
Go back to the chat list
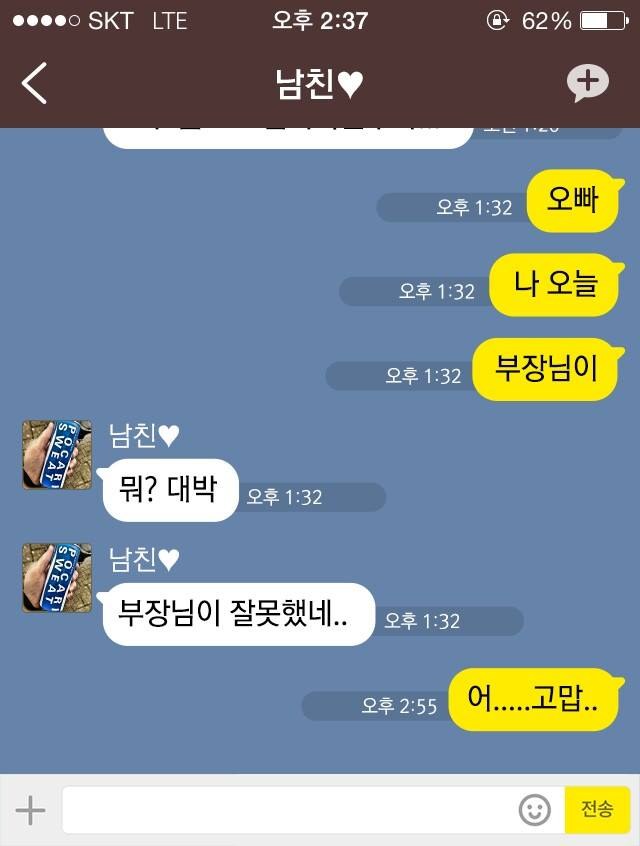click(34, 83)
